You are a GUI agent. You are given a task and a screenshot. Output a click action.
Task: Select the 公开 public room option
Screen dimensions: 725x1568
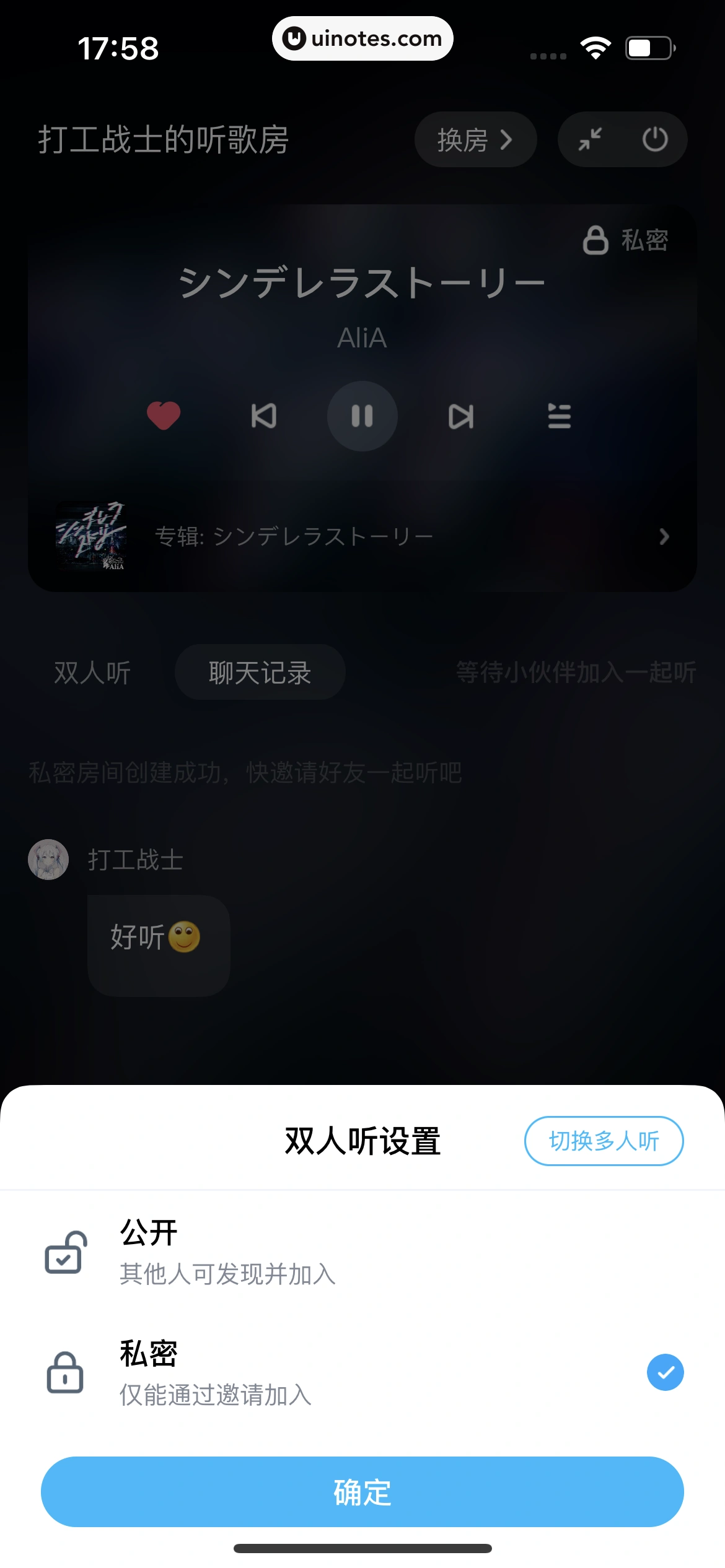(x=362, y=1251)
